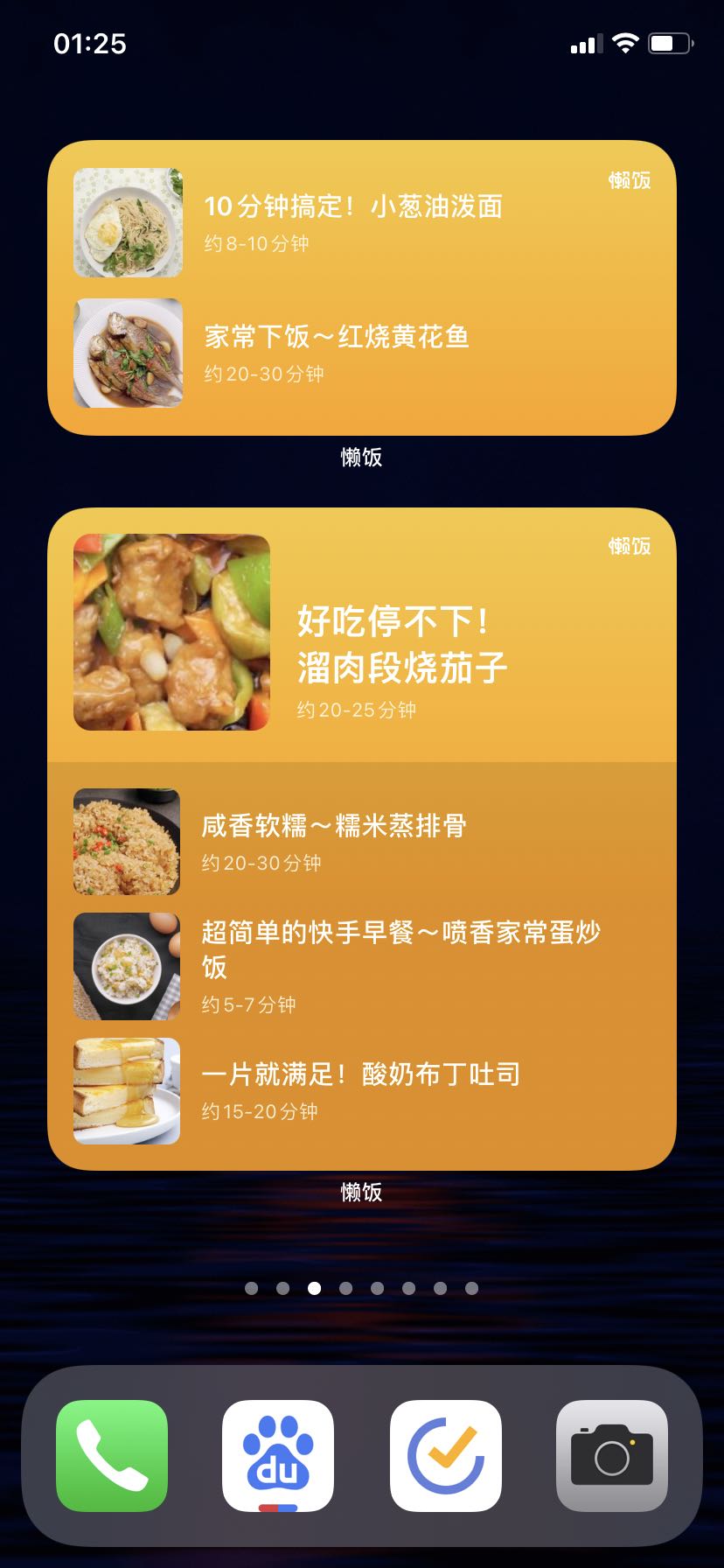Screen dimensions: 724x1568
Task: Open the to-do checkmark app in the dock
Action: pyautogui.click(x=446, y=1455)
